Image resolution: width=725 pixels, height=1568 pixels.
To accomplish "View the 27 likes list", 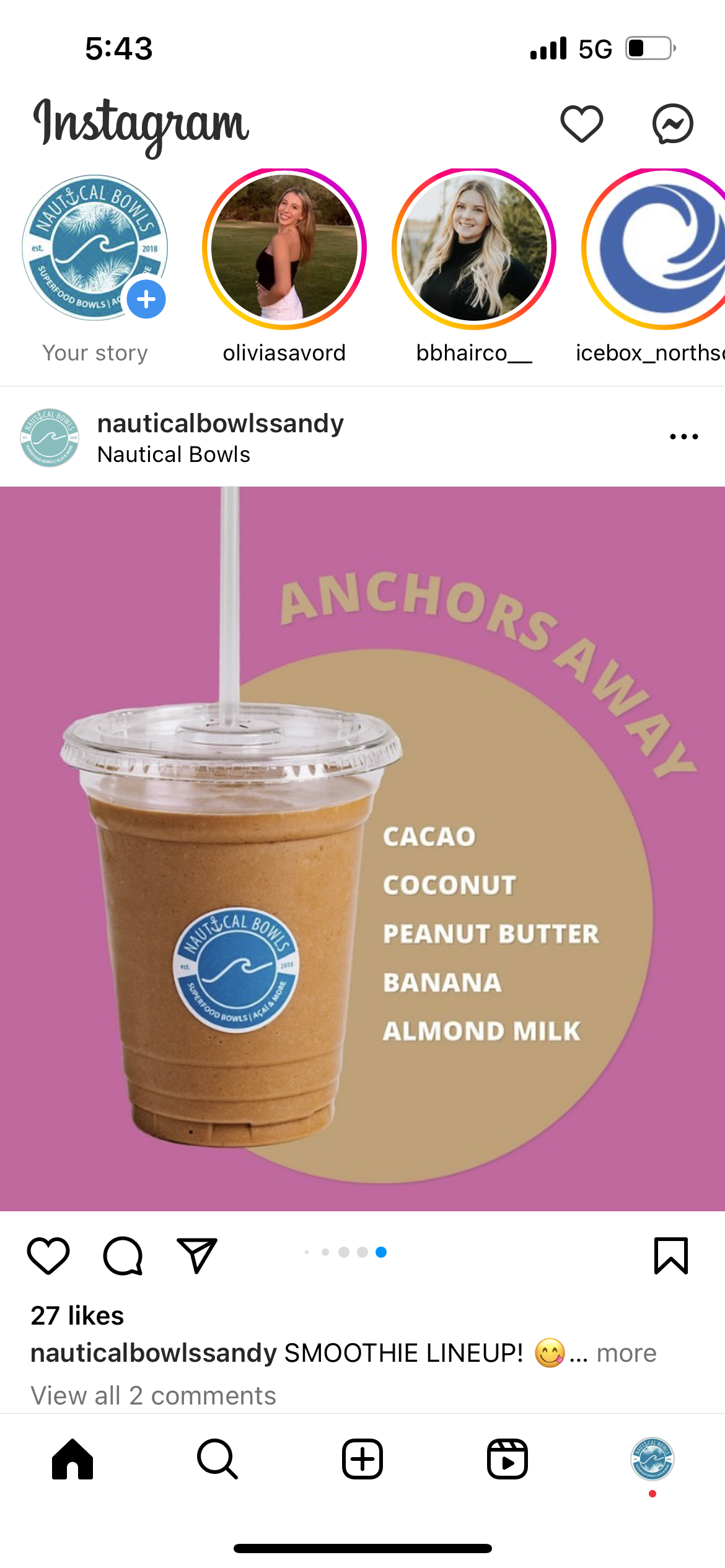I will pos(77,1316).
